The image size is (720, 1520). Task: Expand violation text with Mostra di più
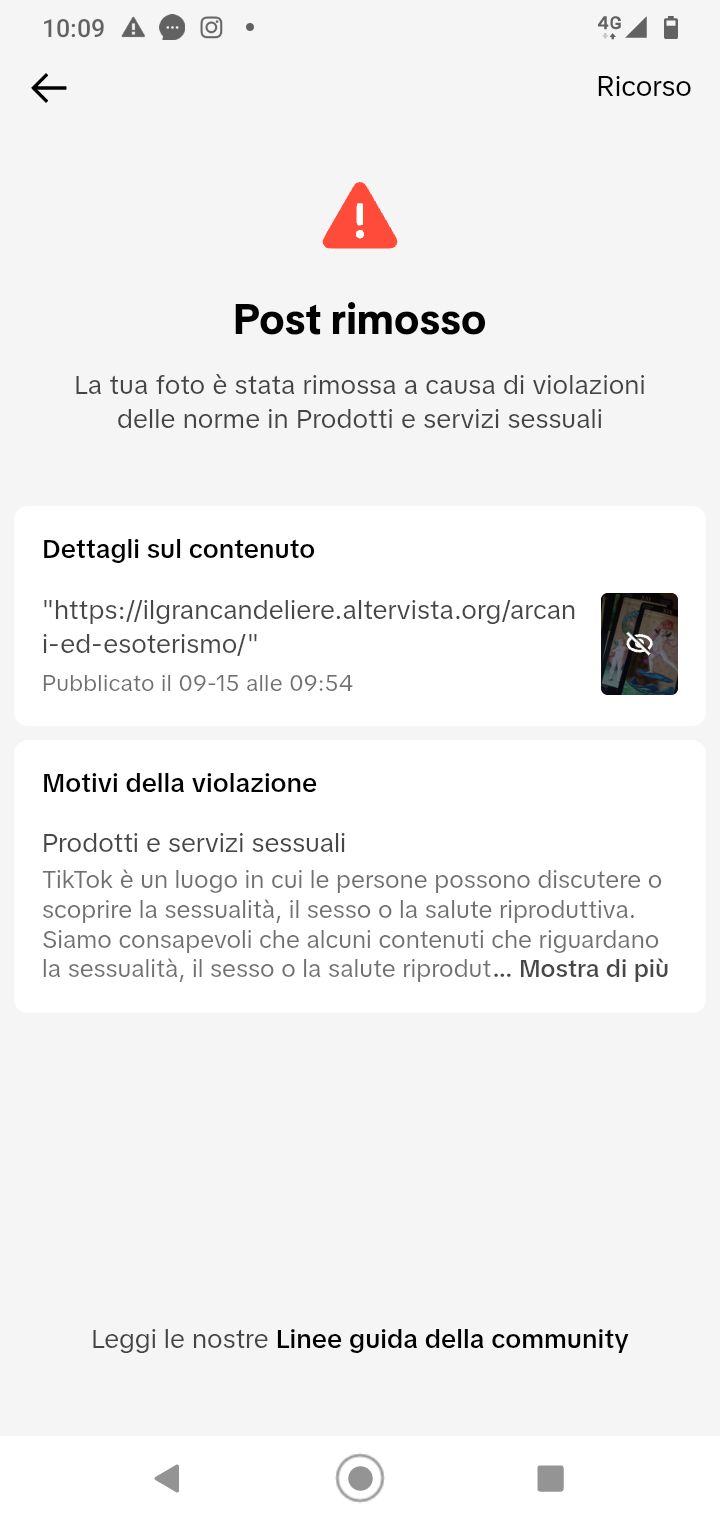594,968
